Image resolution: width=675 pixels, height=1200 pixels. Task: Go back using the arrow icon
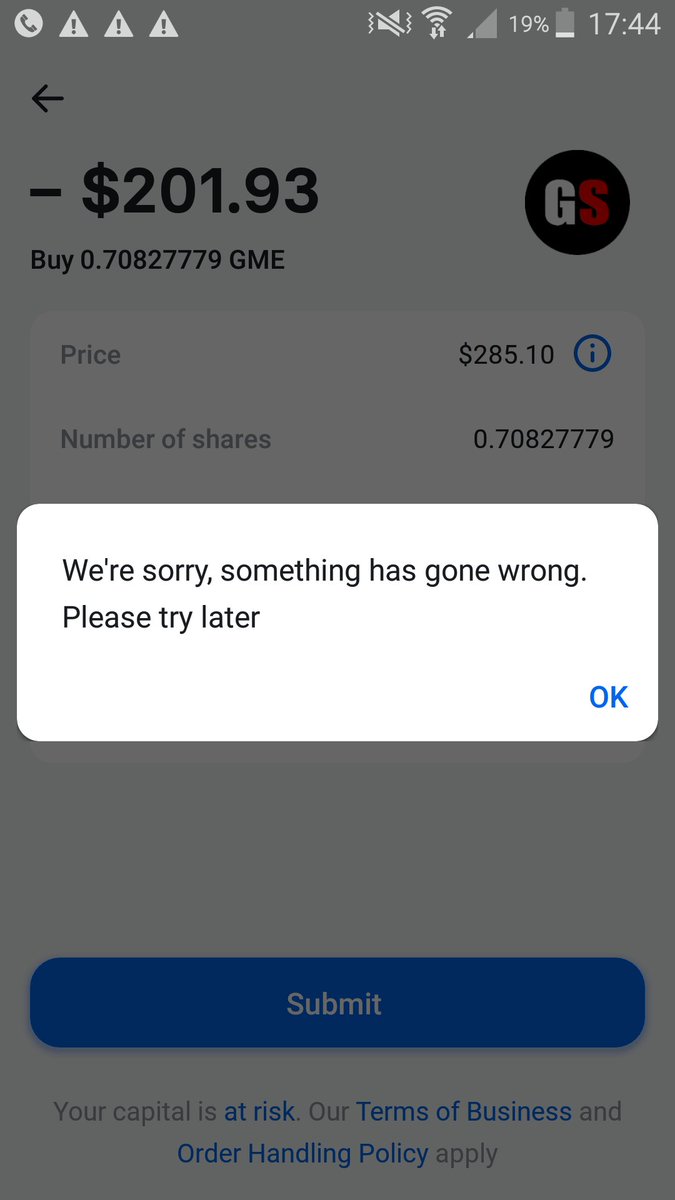pyautogui.click(x=47, y=98)
